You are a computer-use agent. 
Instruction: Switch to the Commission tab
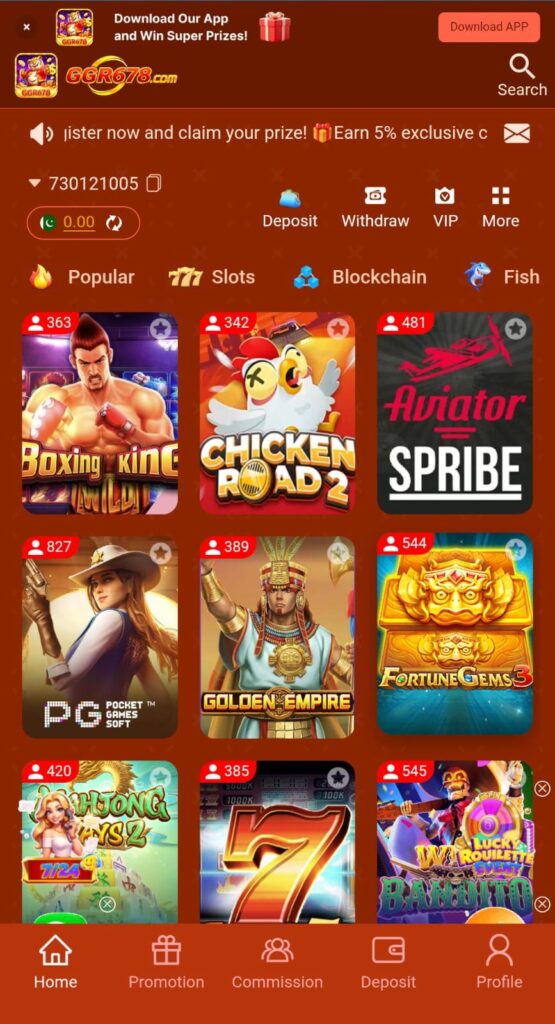277,961
